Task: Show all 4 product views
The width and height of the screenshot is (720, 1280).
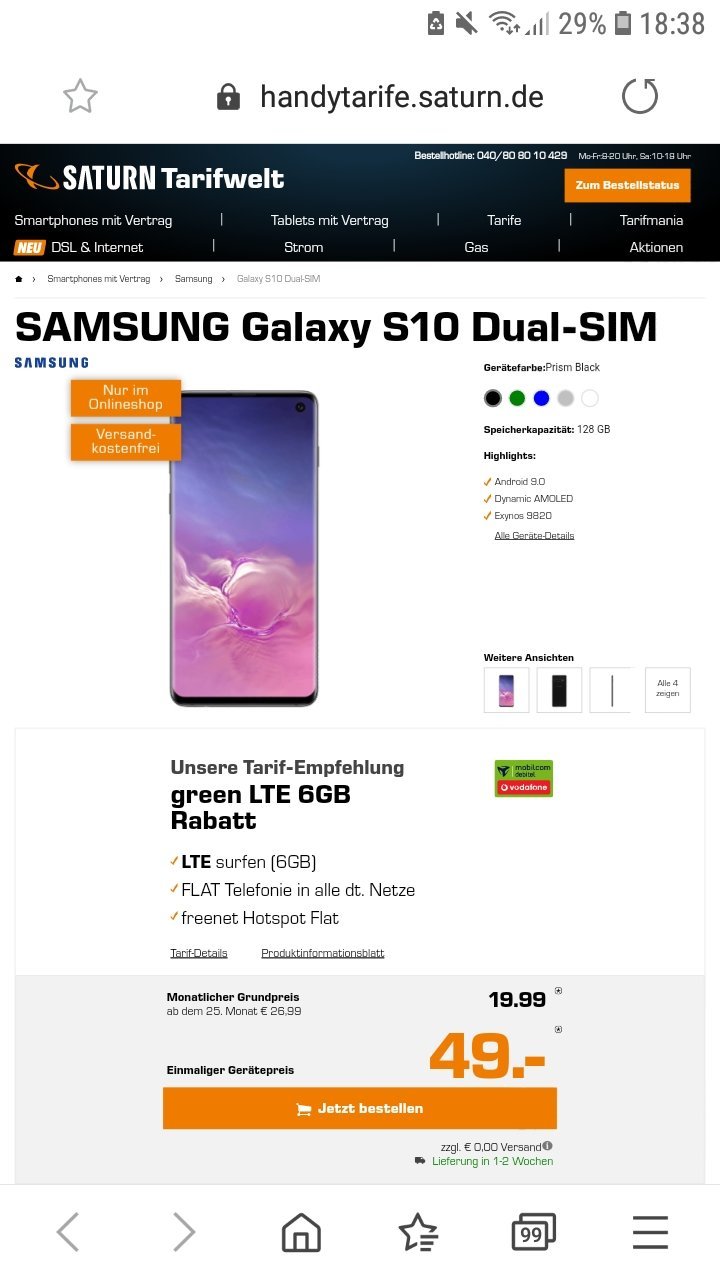Action: click(667, 689)
